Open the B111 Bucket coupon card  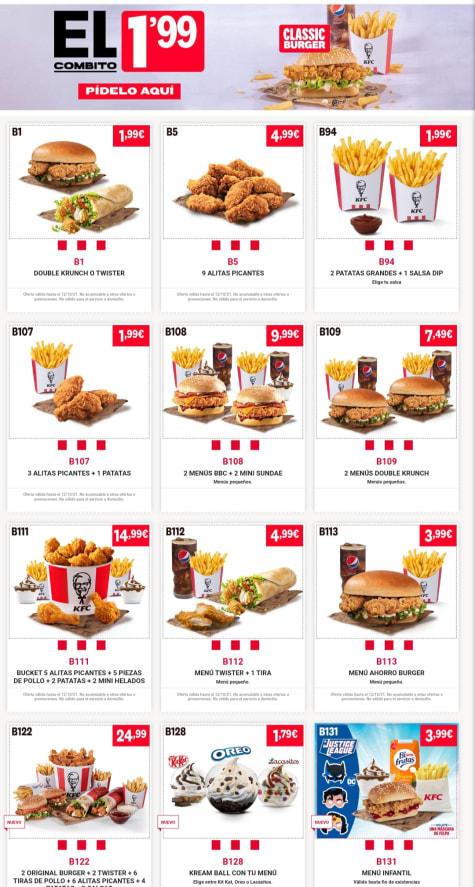pos(79,617)
